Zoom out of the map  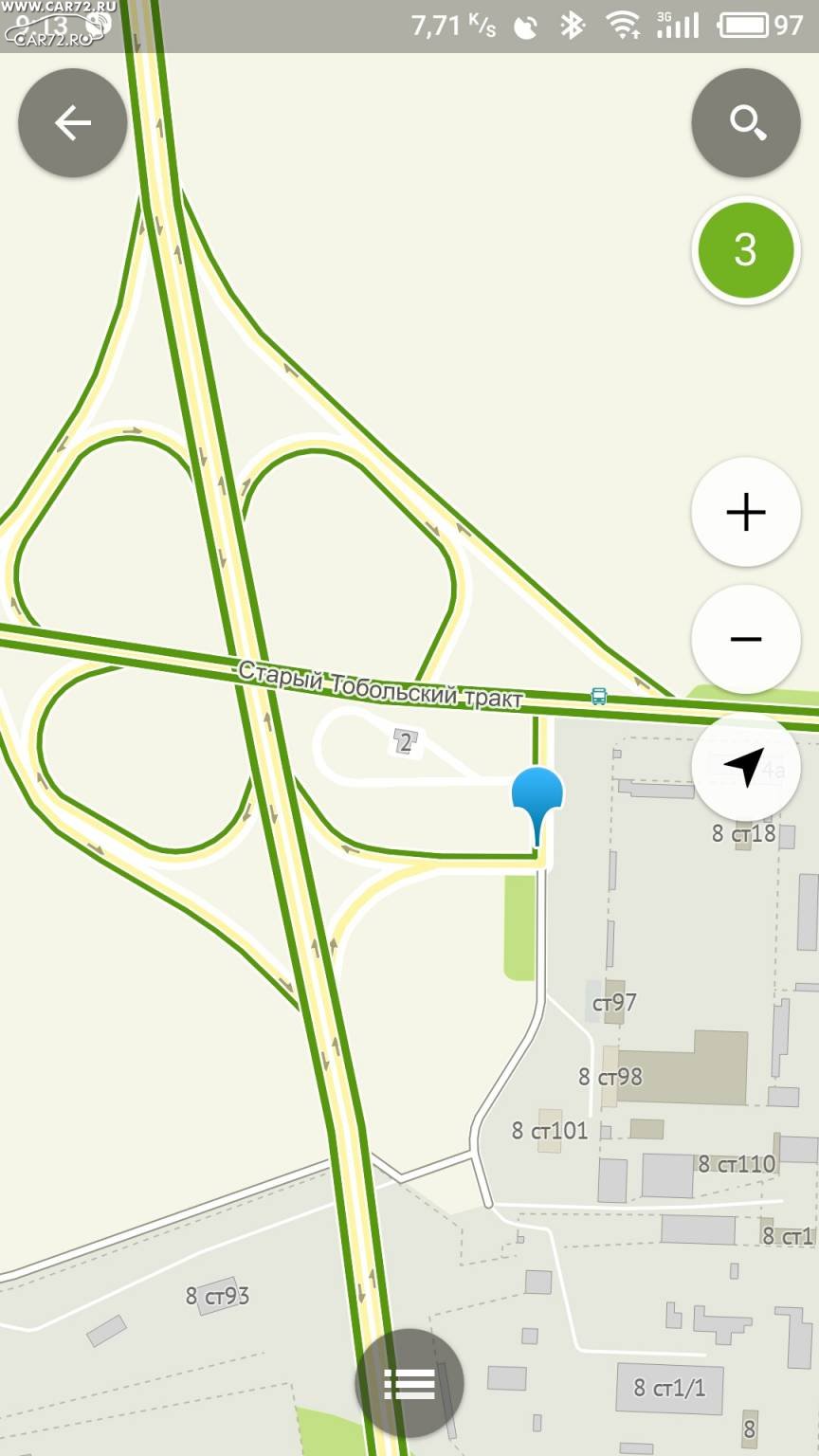point(746,639)
